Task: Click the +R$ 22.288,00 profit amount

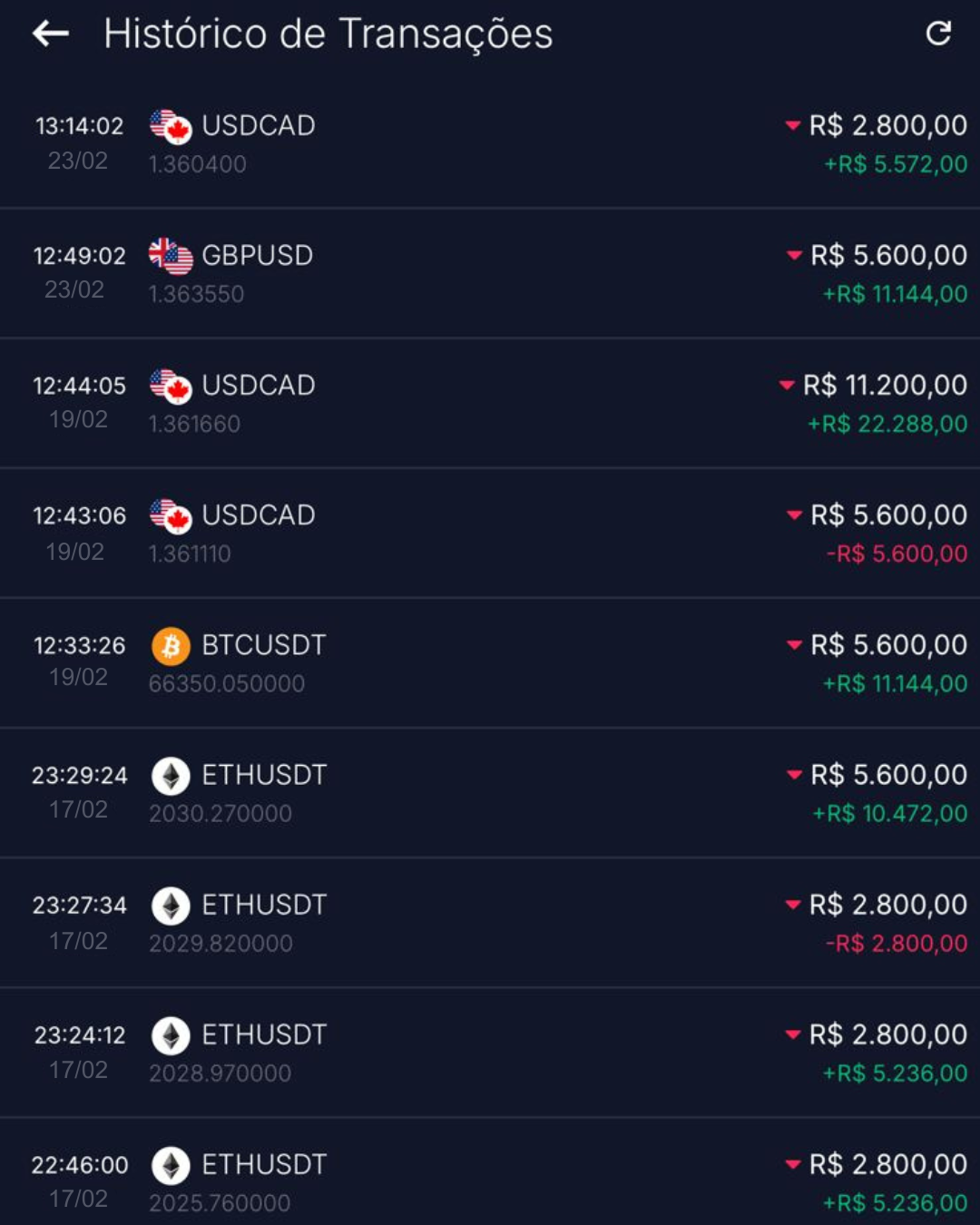Action: click(x=887, y=424)
